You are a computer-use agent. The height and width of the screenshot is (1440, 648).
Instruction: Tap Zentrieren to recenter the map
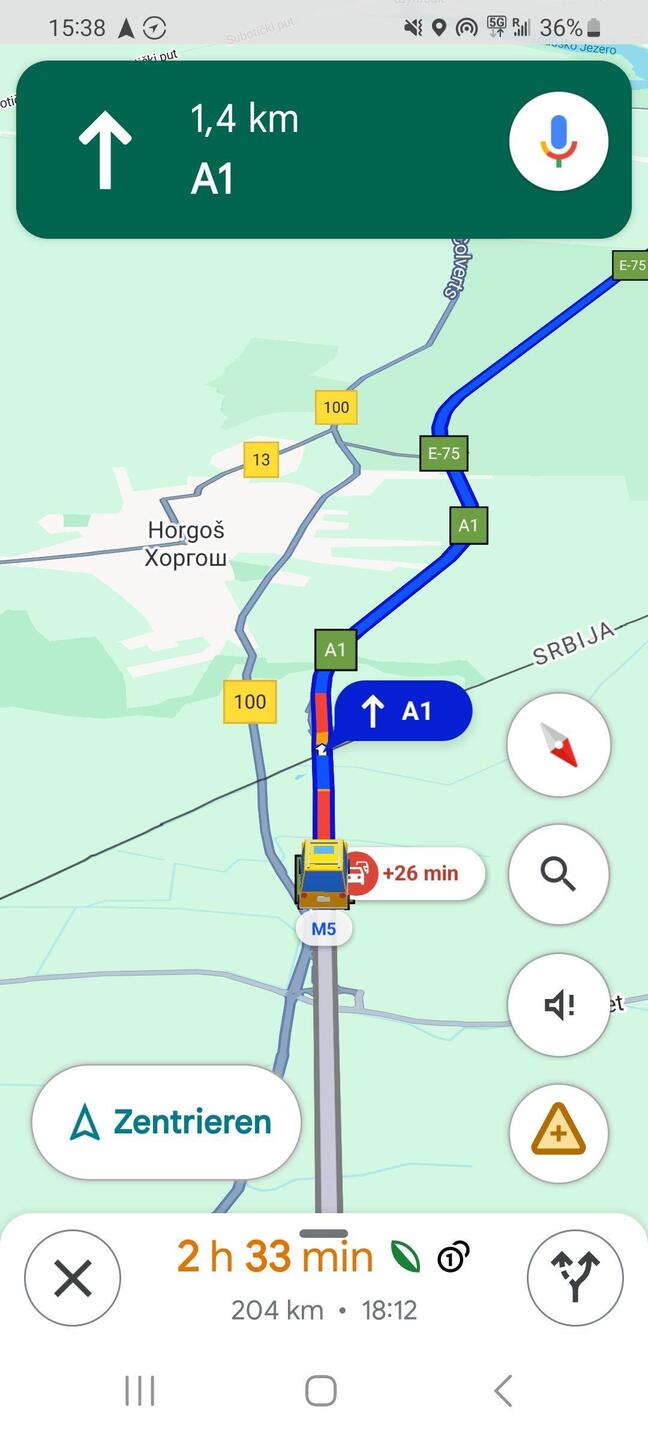coord(166,1122)
